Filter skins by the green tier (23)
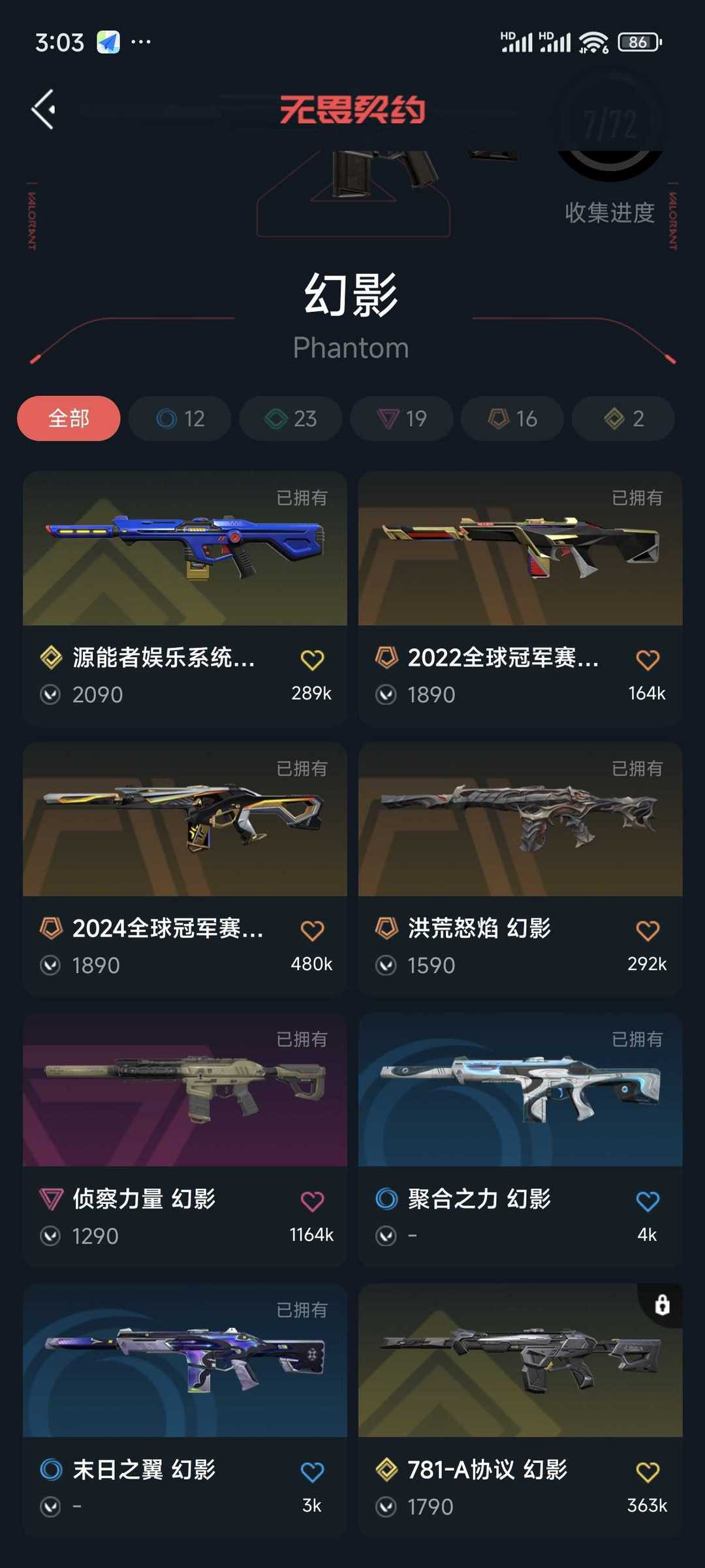Viewport: 705px width, 1568px height. tap(291, 418)
